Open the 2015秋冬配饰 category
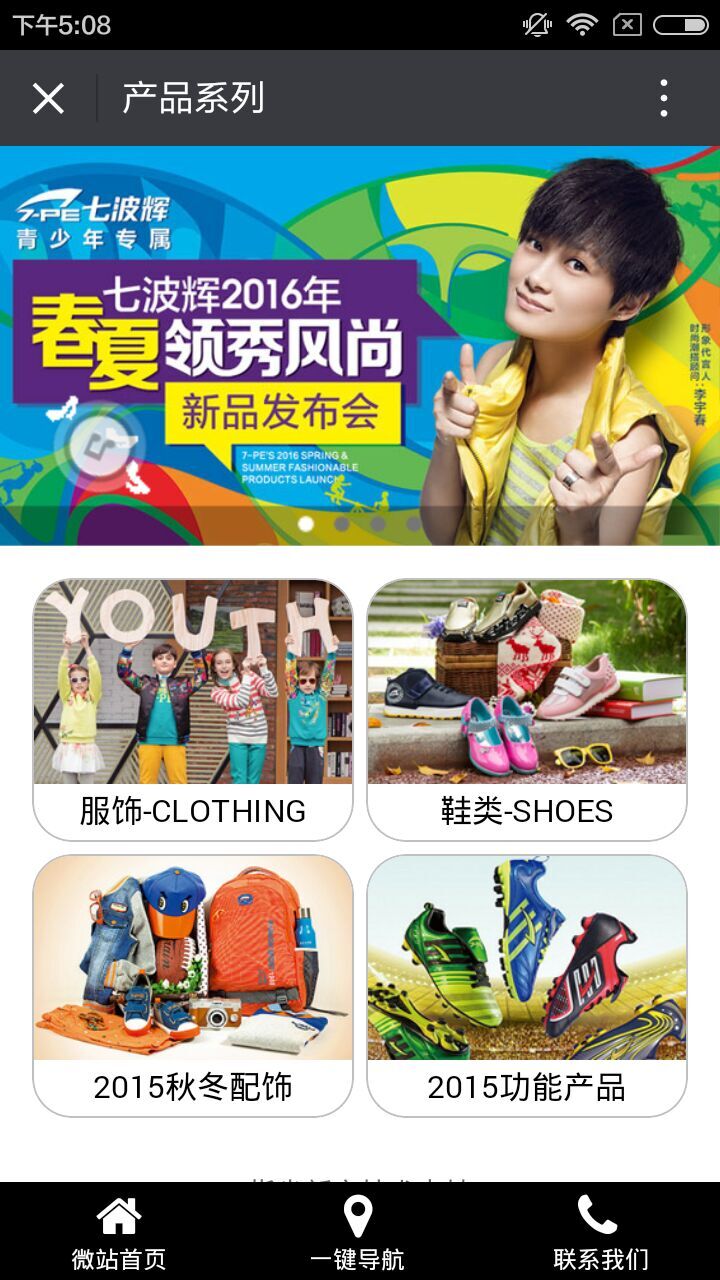This screenshot has width=720, height=1280. 193,985
